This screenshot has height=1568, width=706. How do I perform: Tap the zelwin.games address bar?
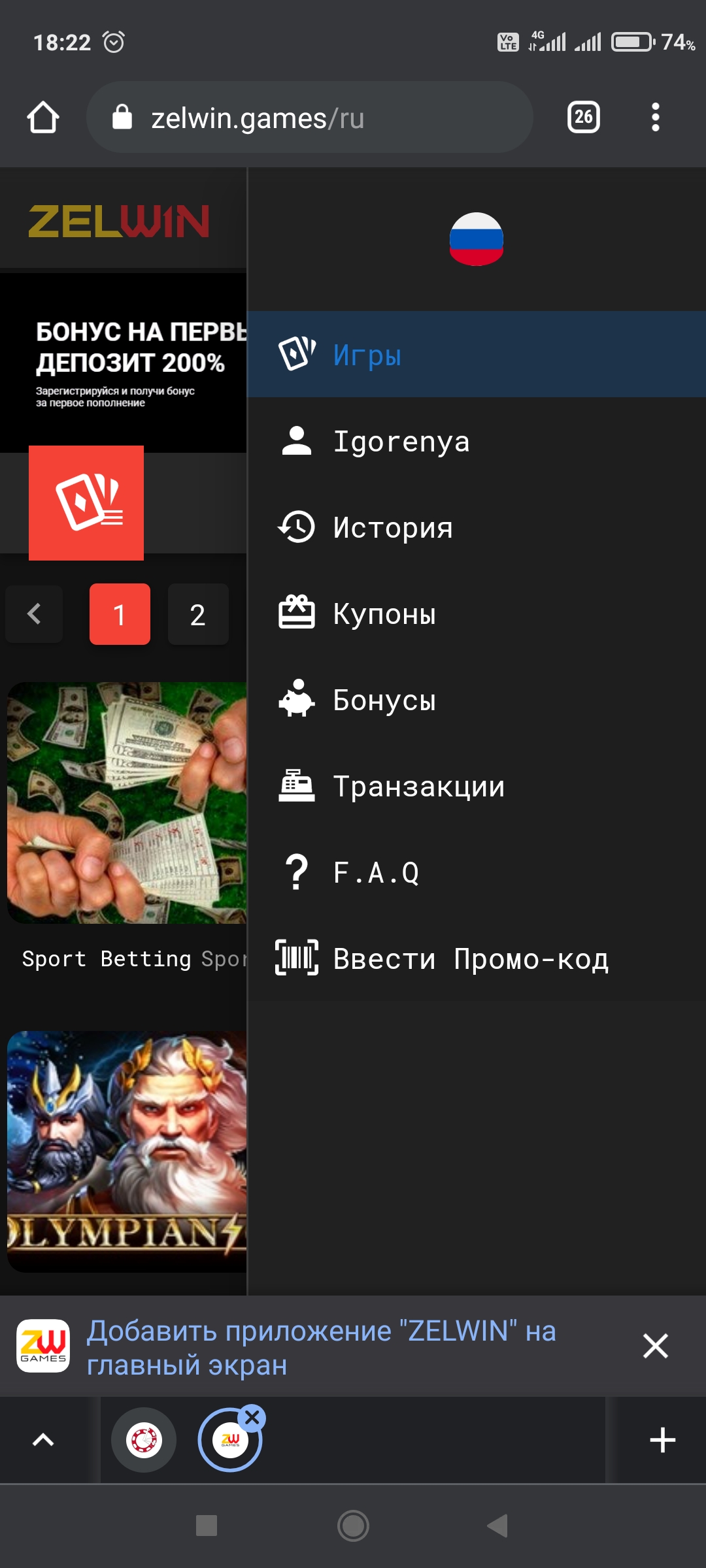(x=309, y=118)
